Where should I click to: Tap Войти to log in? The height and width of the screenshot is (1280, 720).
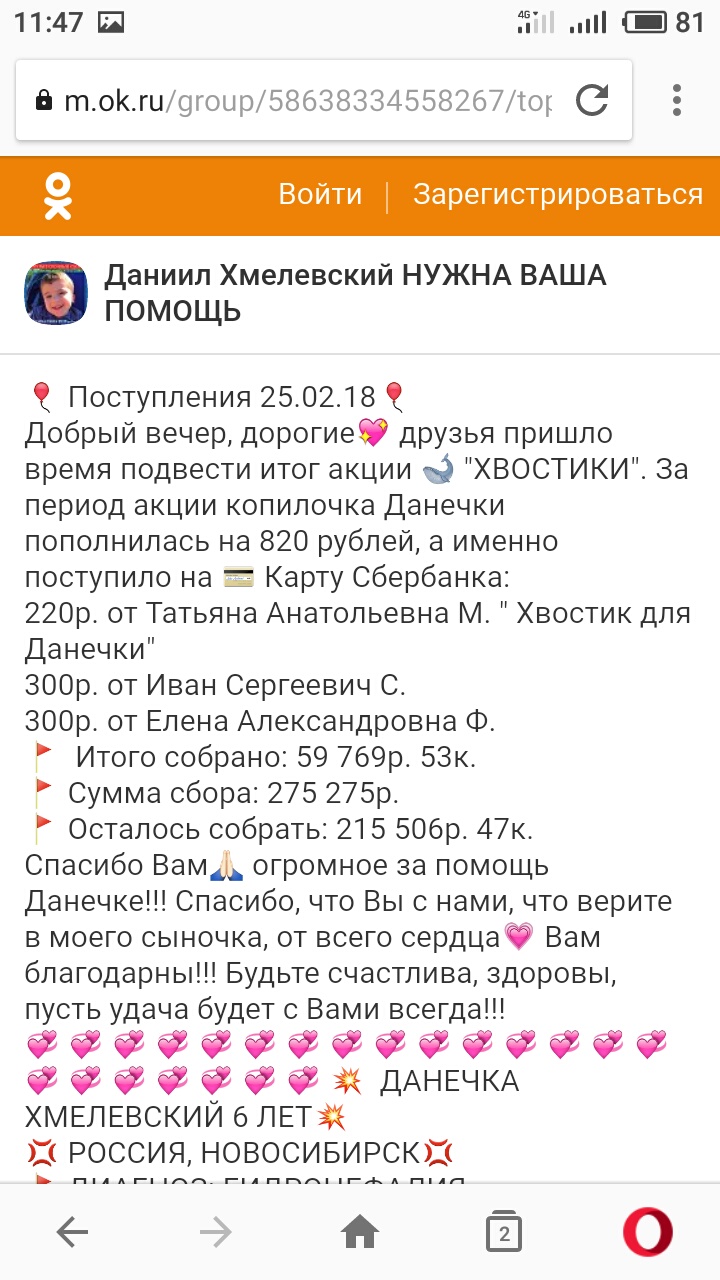click(x=320, y=194)
